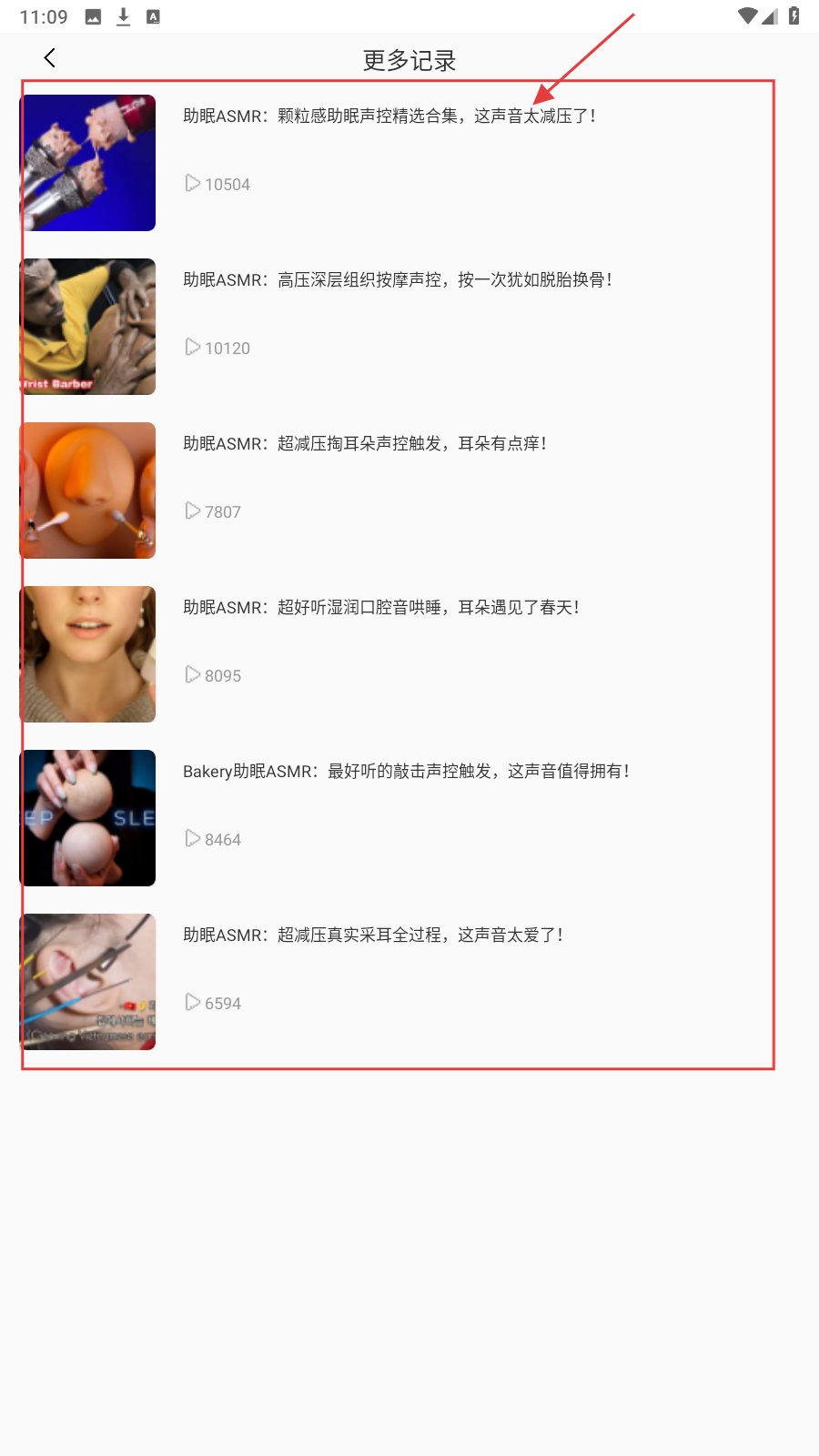
Task: Go back from 更多记录 page
Action: coord(49,58)
